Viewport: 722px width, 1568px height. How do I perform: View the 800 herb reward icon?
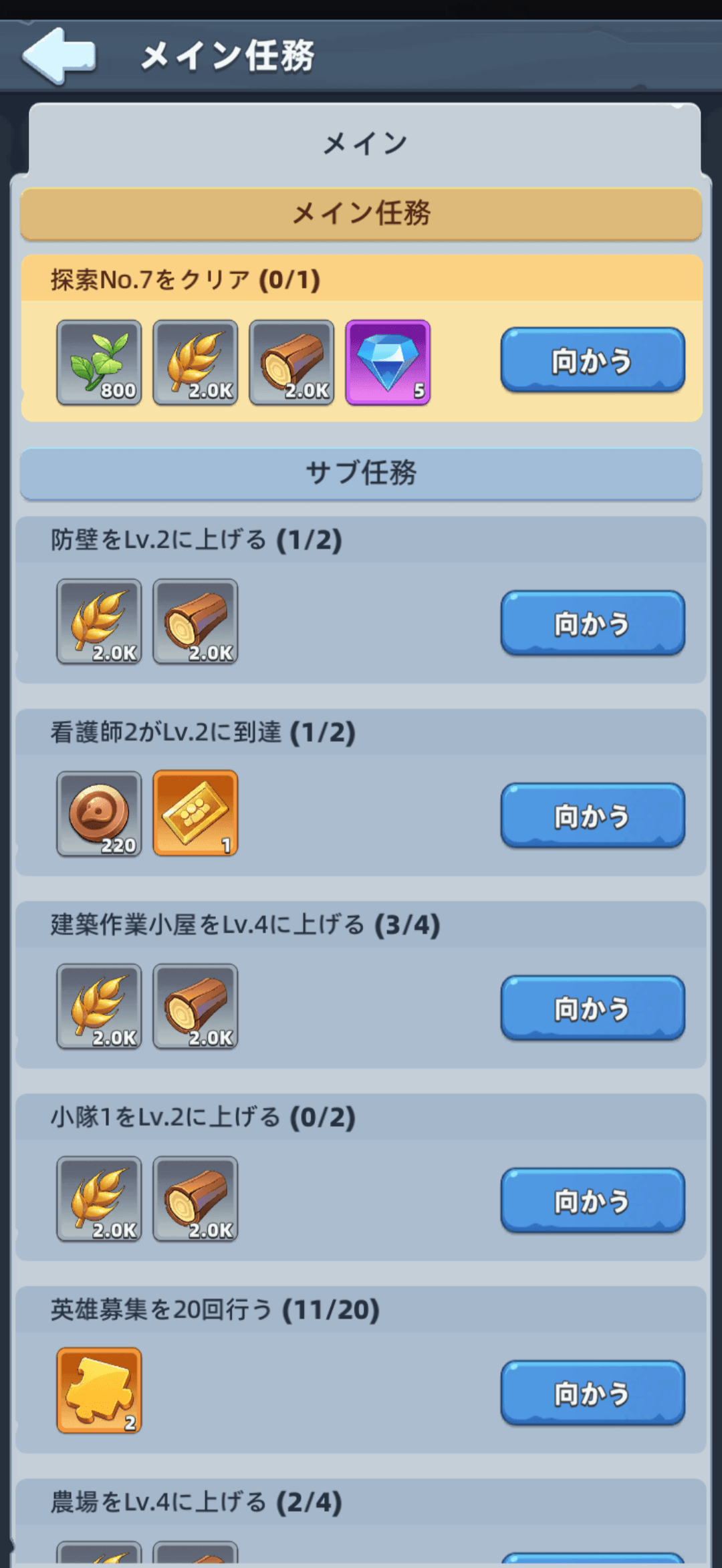point(99,362)
